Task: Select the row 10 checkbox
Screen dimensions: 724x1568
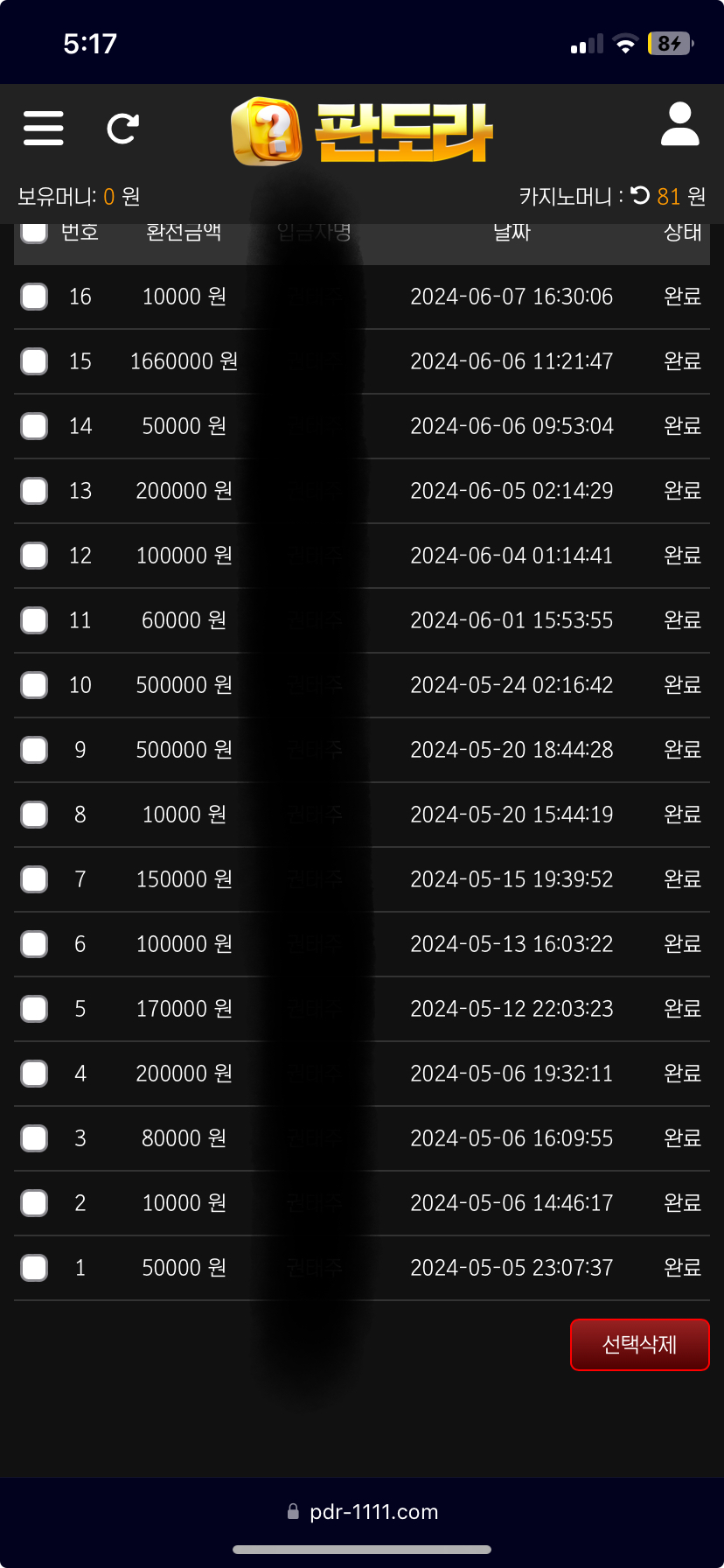Action: tap(34, 685)
